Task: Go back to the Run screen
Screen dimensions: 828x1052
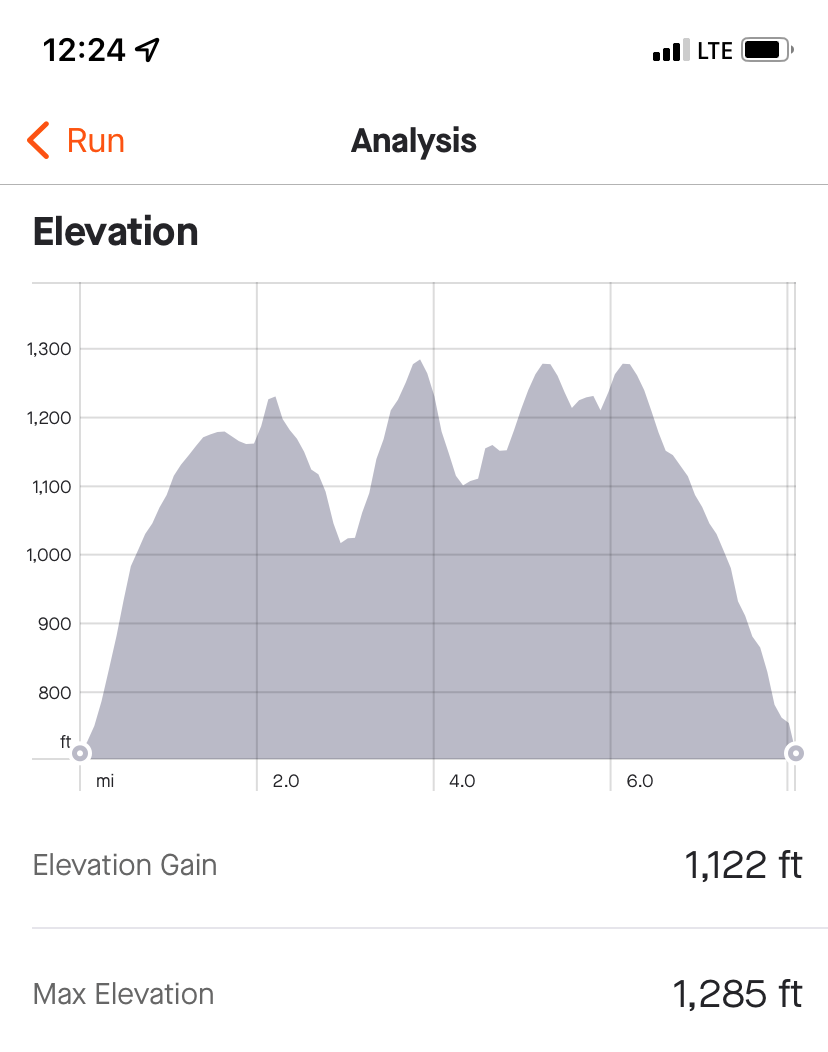Action: pyautogui.click(x=76, y=141)
